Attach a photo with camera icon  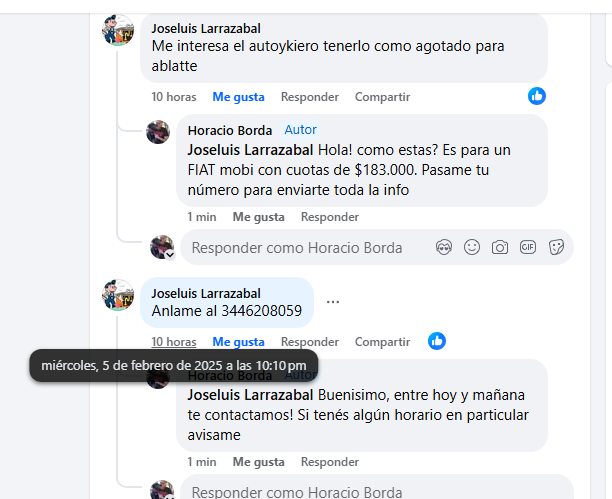[500, 248]
